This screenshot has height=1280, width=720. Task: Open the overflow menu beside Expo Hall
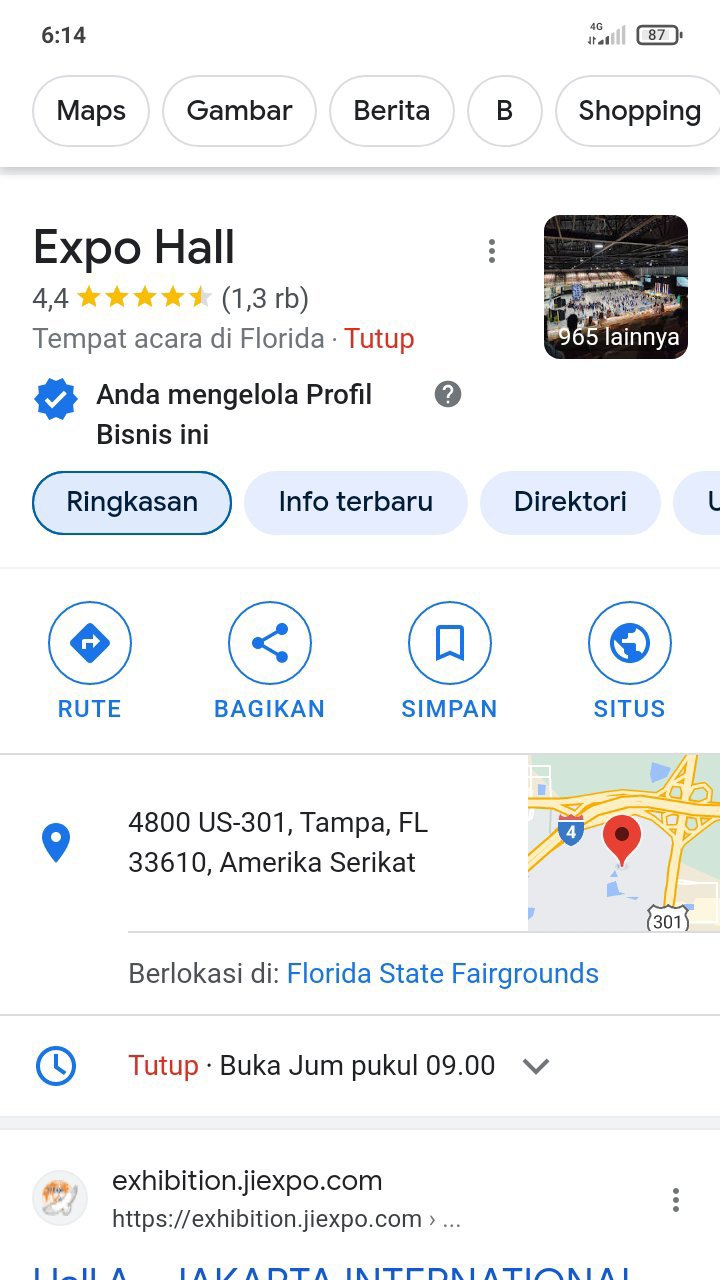click(x=491, y=251)
